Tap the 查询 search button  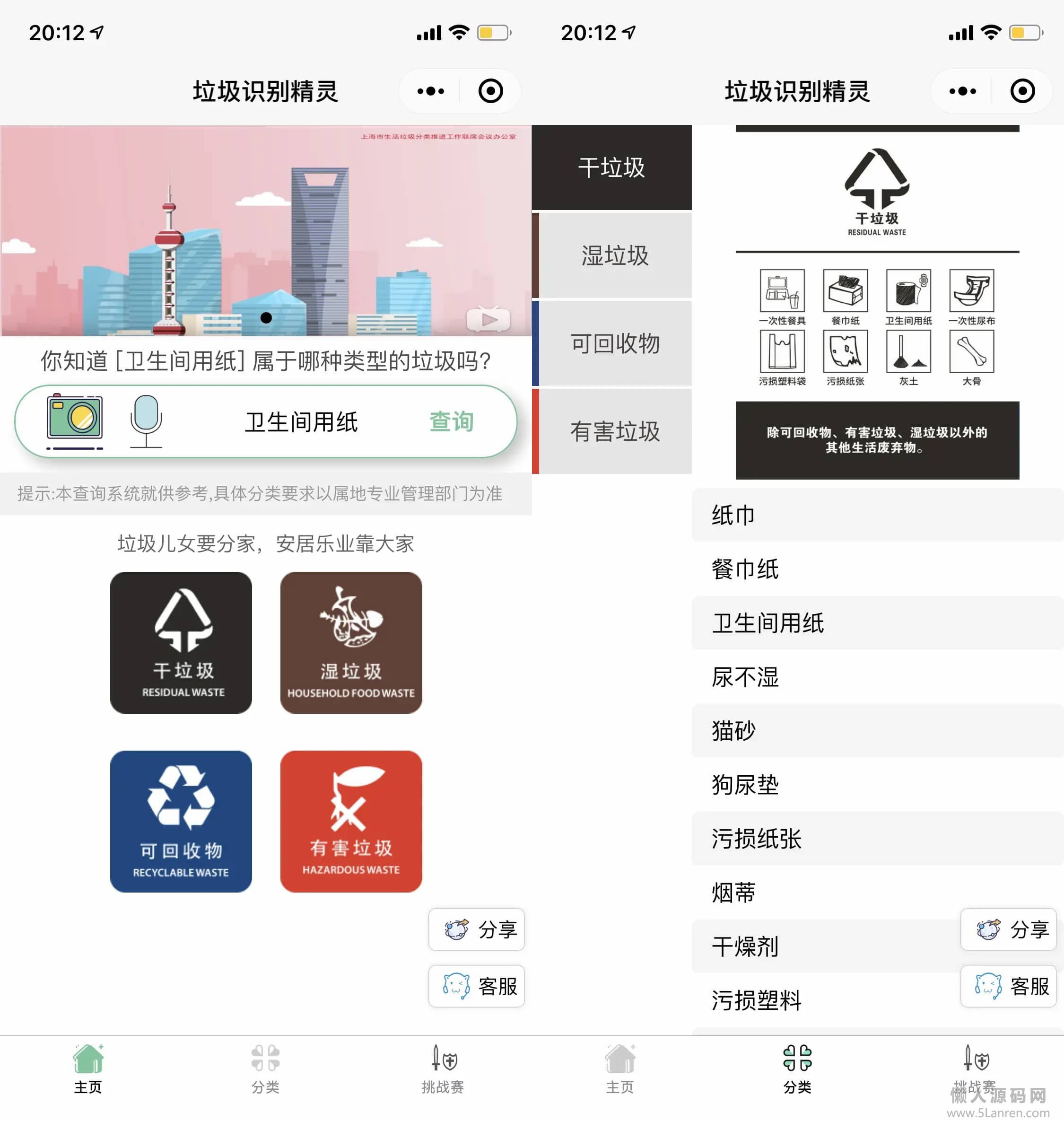(451, 421)
